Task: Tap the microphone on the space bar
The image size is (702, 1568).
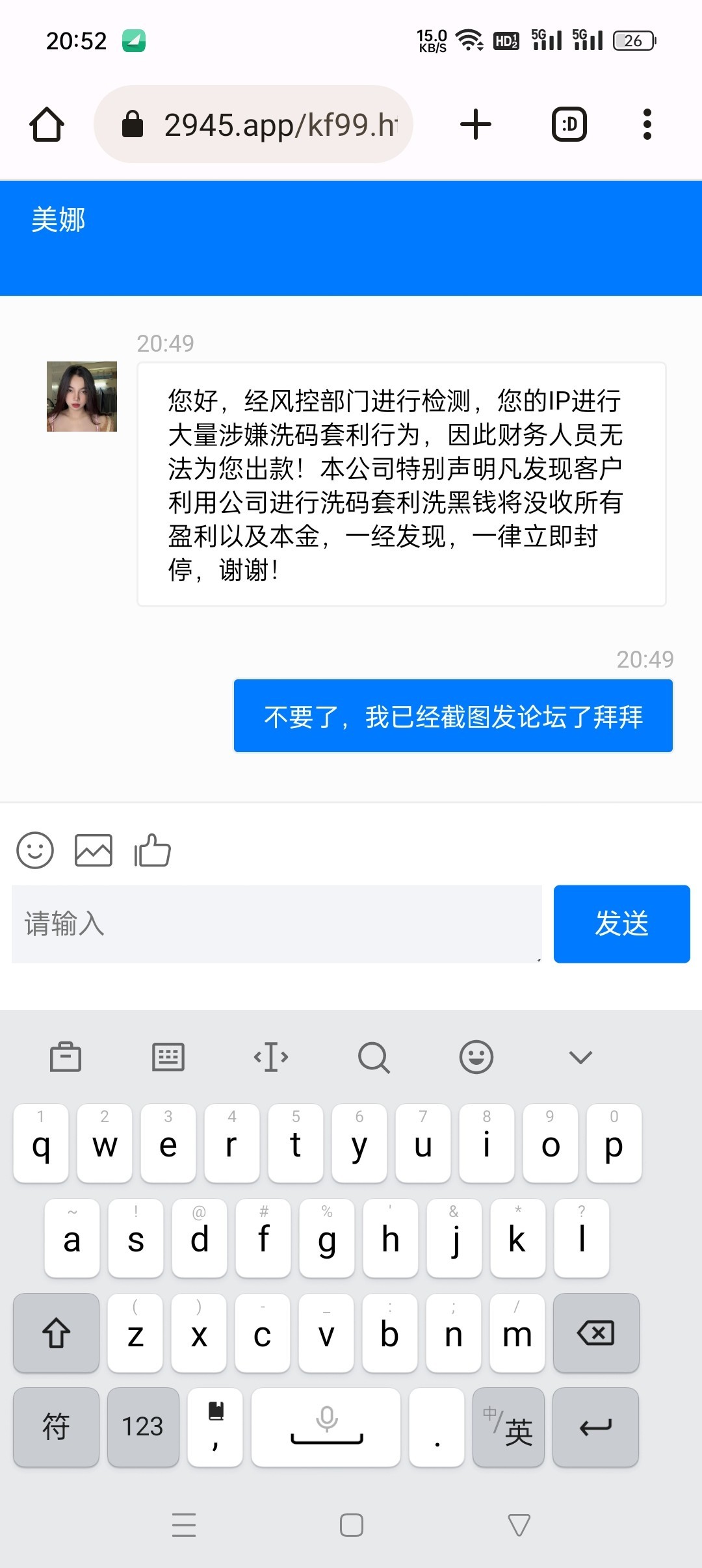Action: (x=325, y=1428)
